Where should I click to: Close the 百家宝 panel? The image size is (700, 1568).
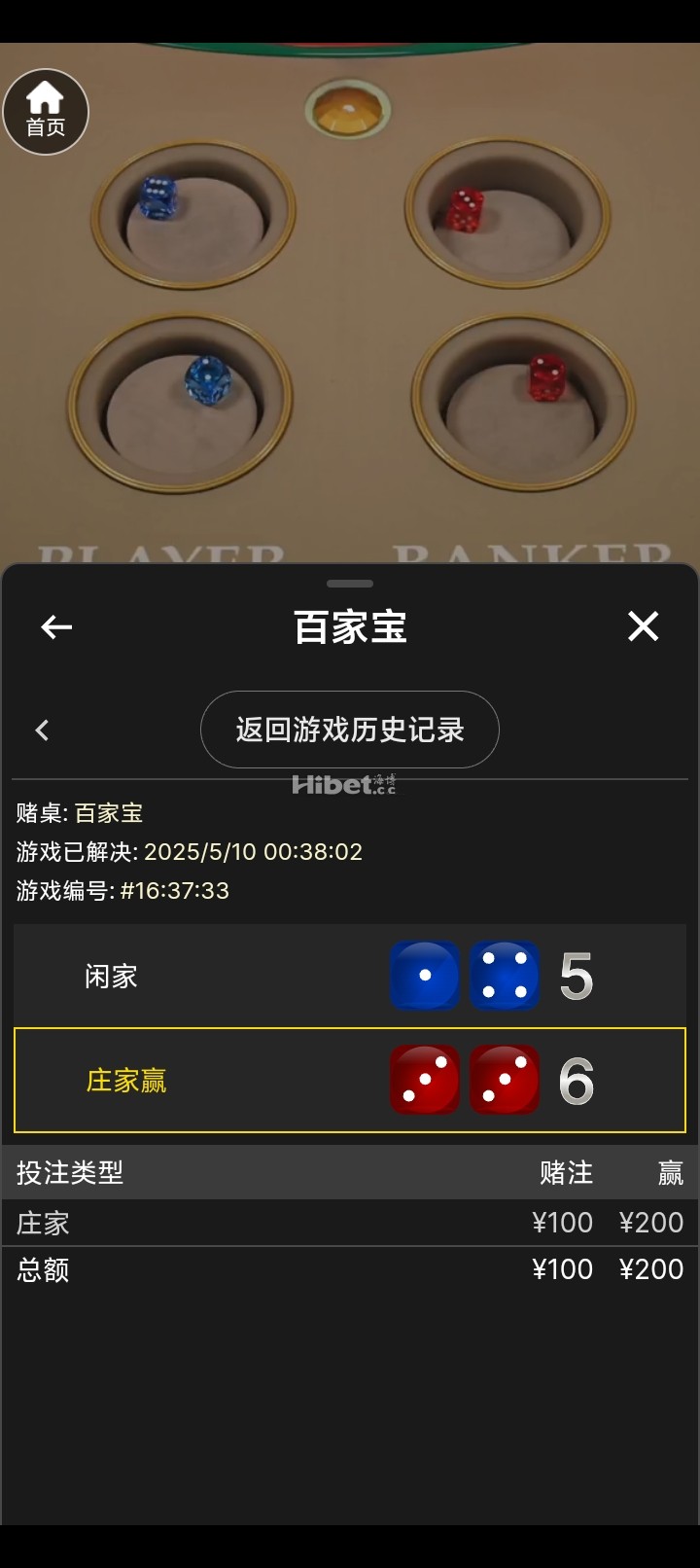tap(643, 626)
